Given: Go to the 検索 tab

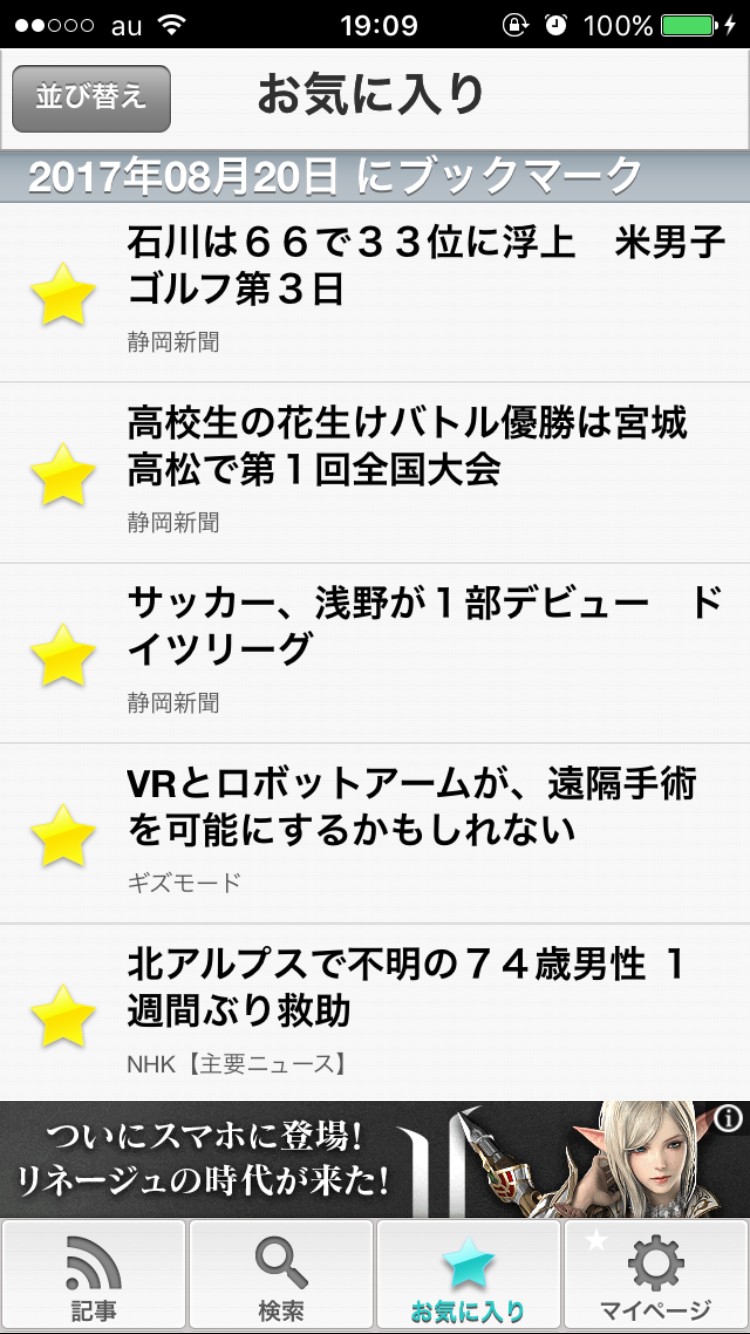Looking at the screenshot, I should (x=281, y=1274).
